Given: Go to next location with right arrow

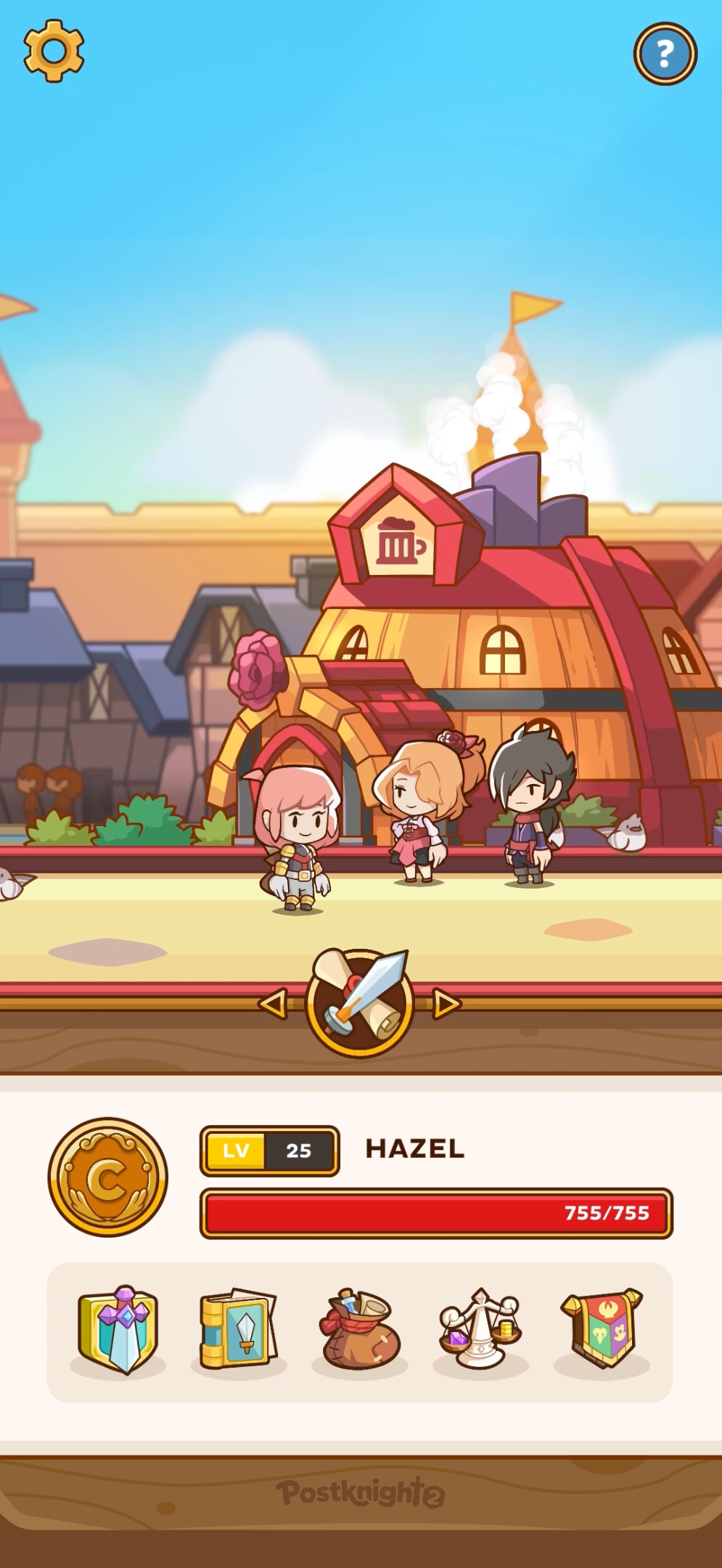Looking at the screenshot, I should click(446, 1004).
